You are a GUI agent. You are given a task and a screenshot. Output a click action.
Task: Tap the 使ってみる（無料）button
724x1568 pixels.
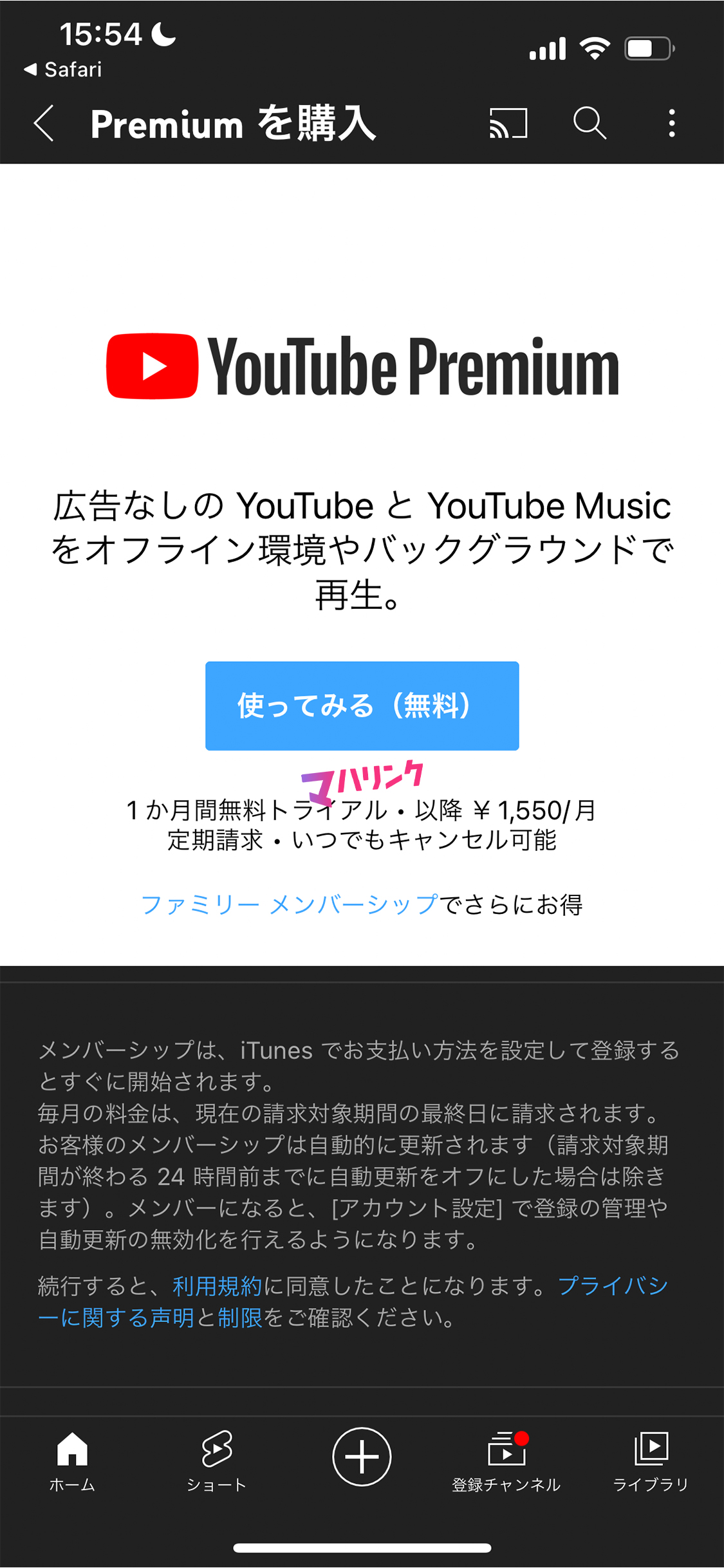362,705
